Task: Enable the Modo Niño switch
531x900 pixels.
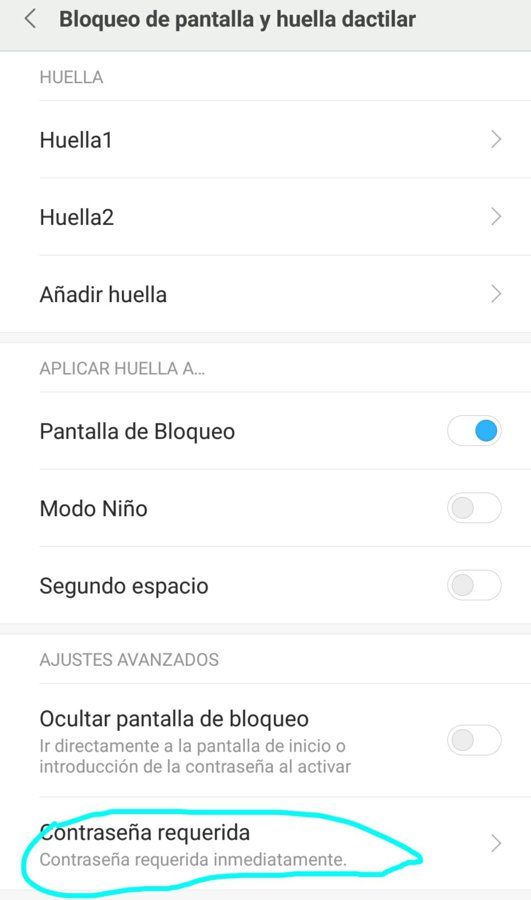Action: click(x=474, y=508)
